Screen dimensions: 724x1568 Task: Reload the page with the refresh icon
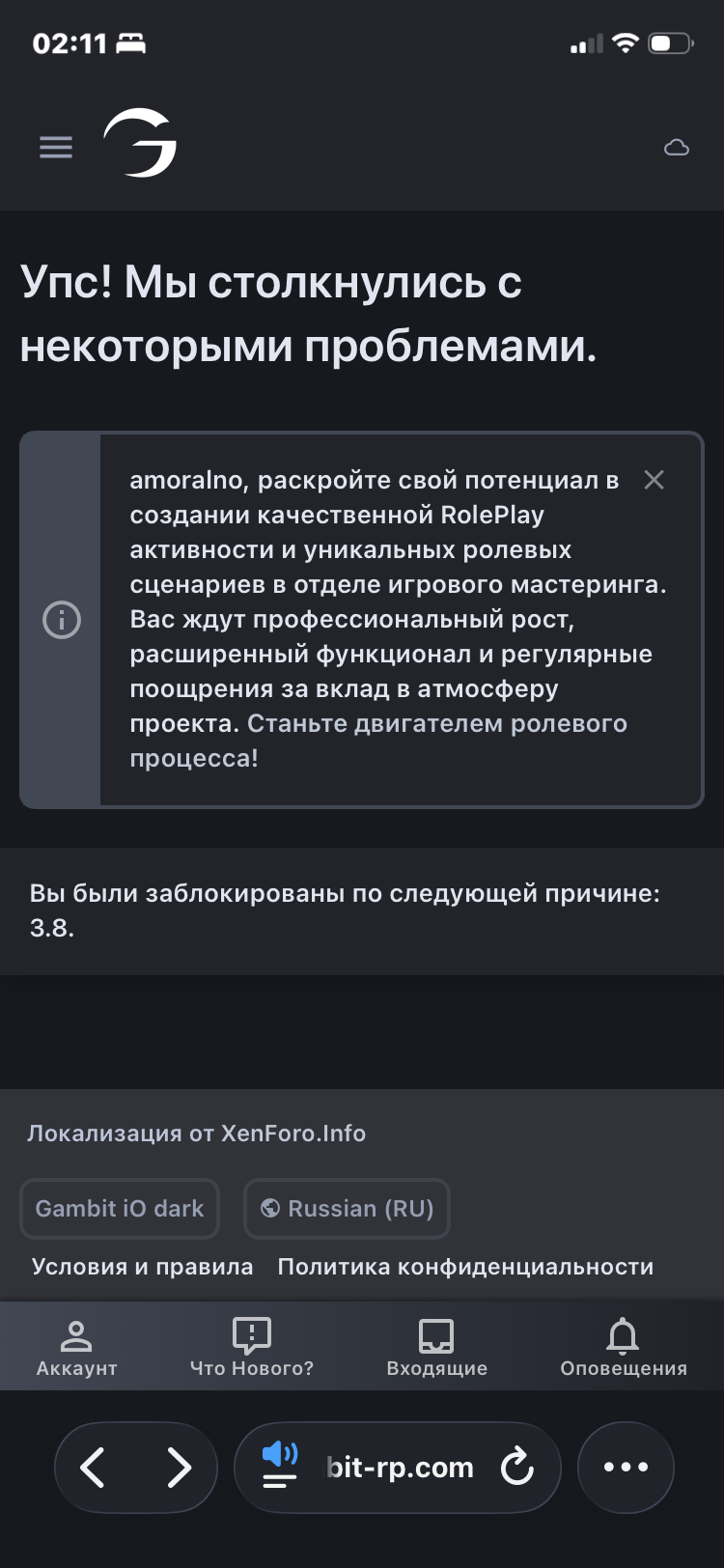[518, 1467]
